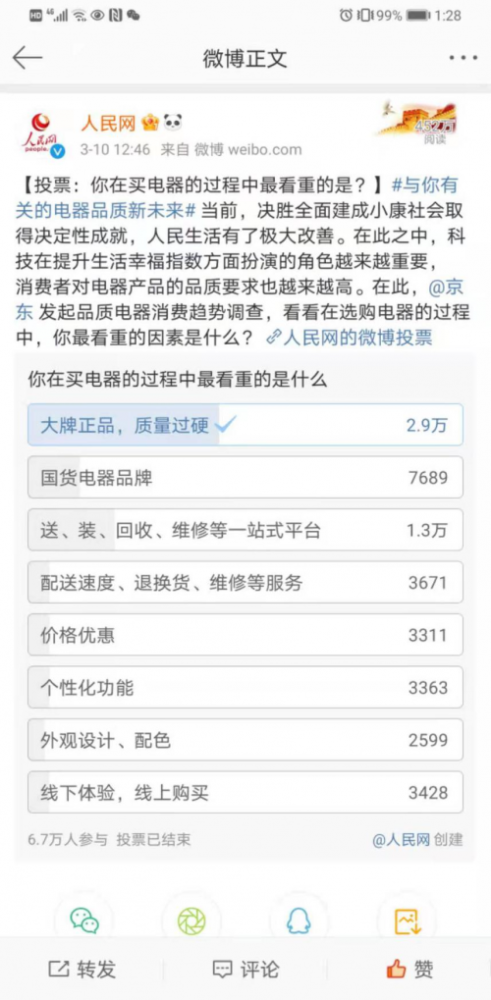Image resolution: width=491 pixels, height=1000 pixels.
Task: Select option 送、装、回收、维修等一站式平台
Action: 245,529
